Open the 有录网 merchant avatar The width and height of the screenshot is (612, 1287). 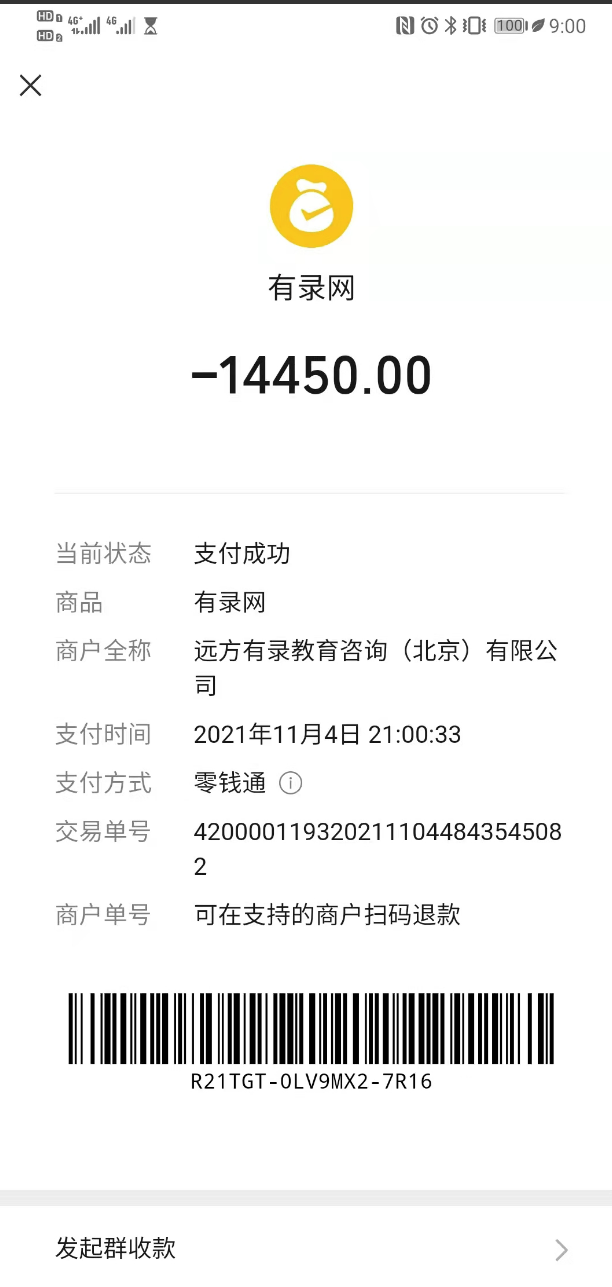coord(311,206)
